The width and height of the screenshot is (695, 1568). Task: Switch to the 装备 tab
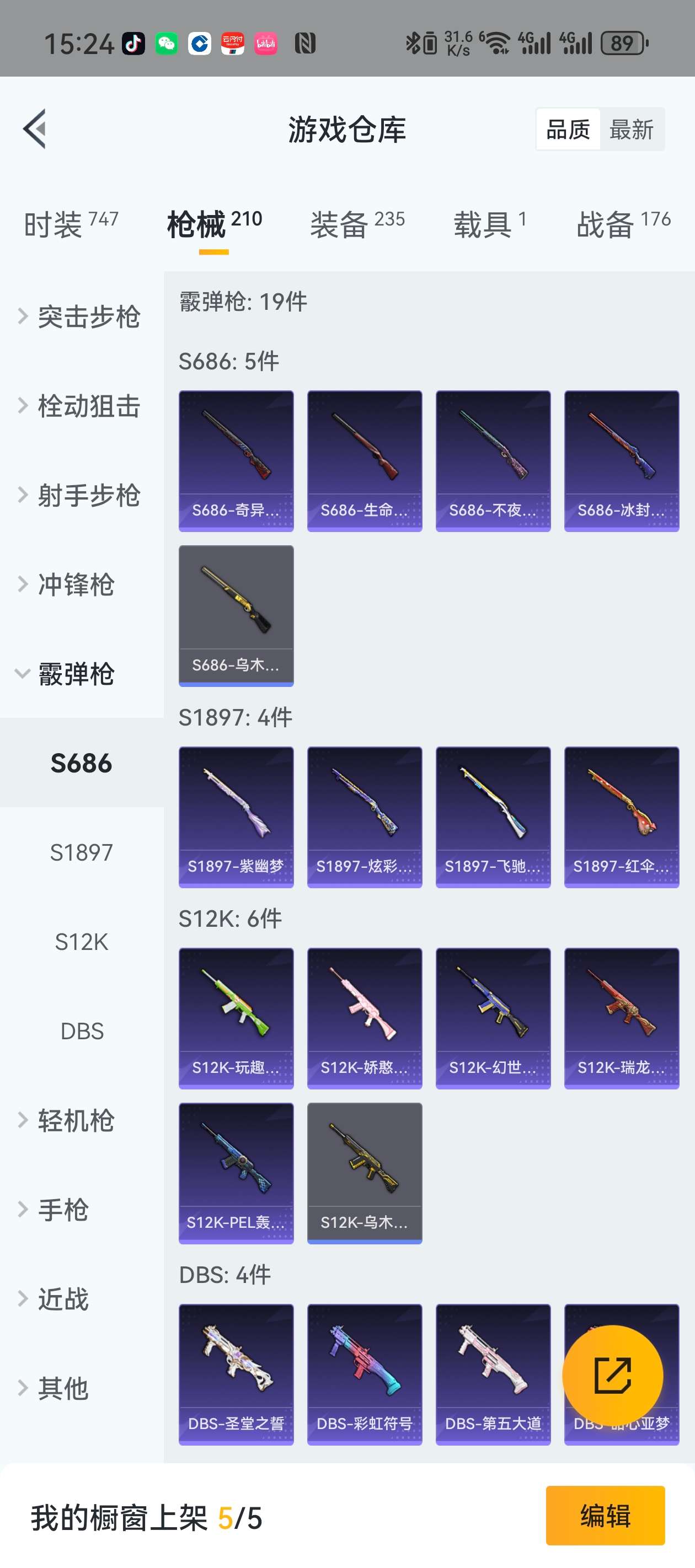point(357,224)
